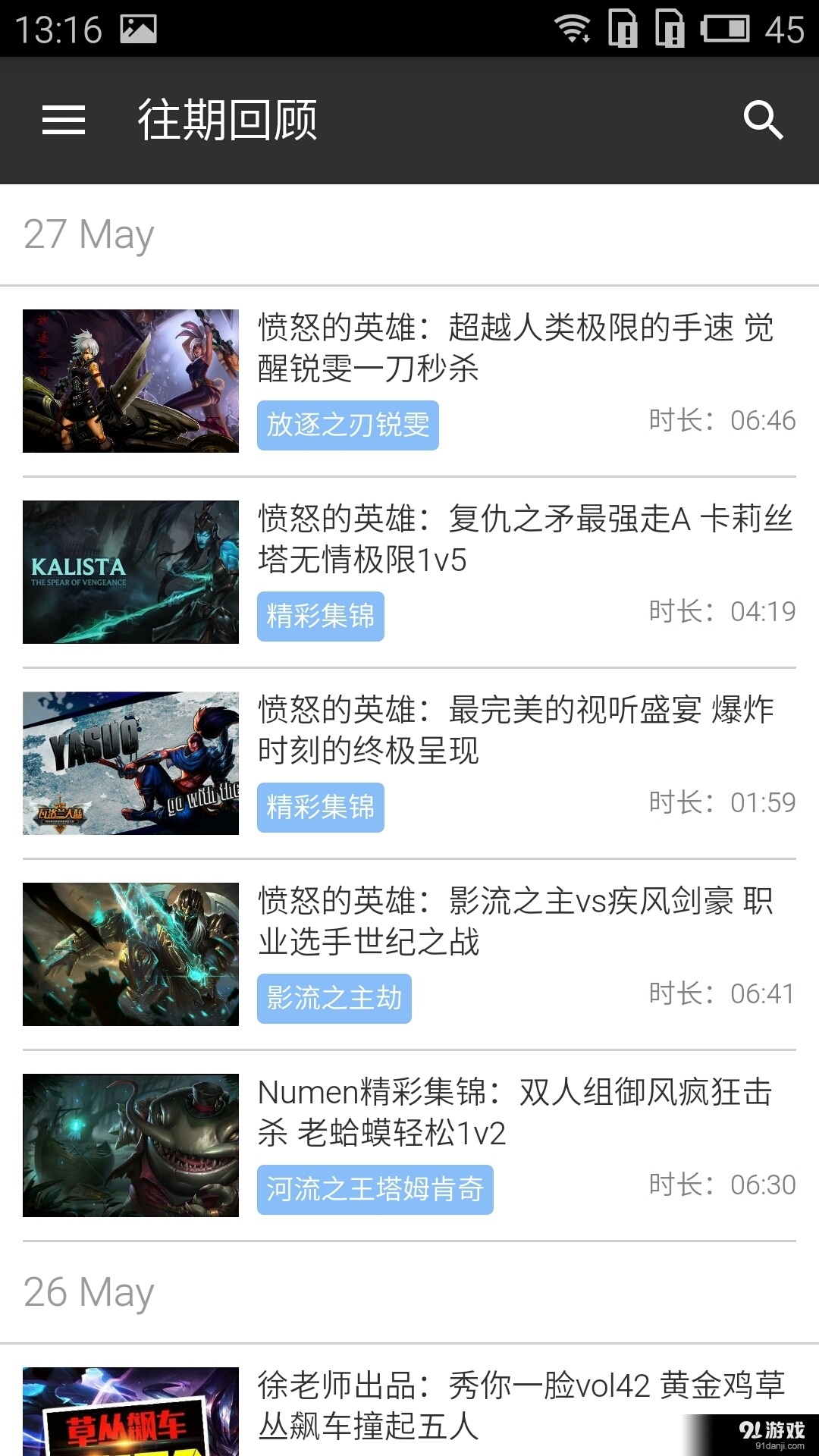Open the navigation drawer menu
Screen dimensions: 819x1456
tap(62, 120)
